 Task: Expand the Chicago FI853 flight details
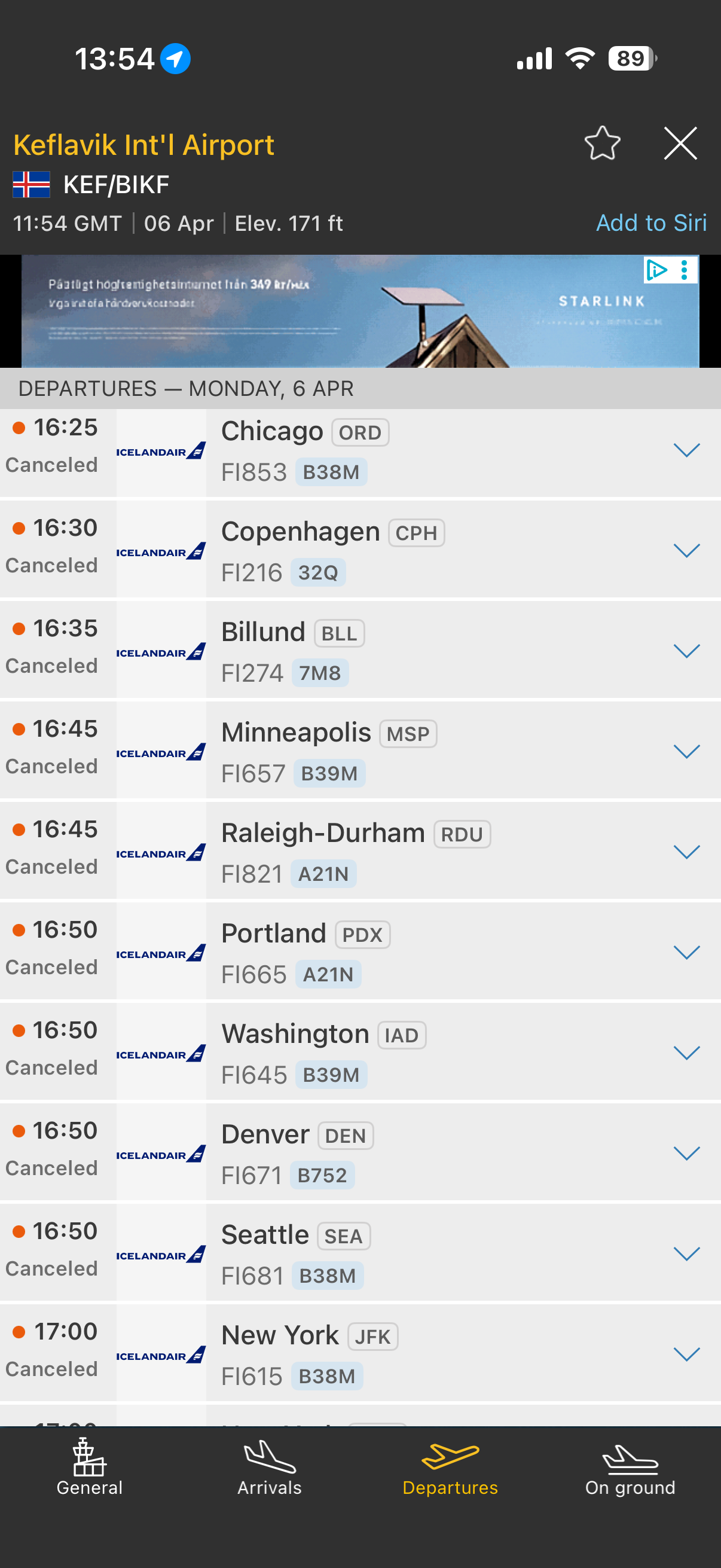[686, 450]
